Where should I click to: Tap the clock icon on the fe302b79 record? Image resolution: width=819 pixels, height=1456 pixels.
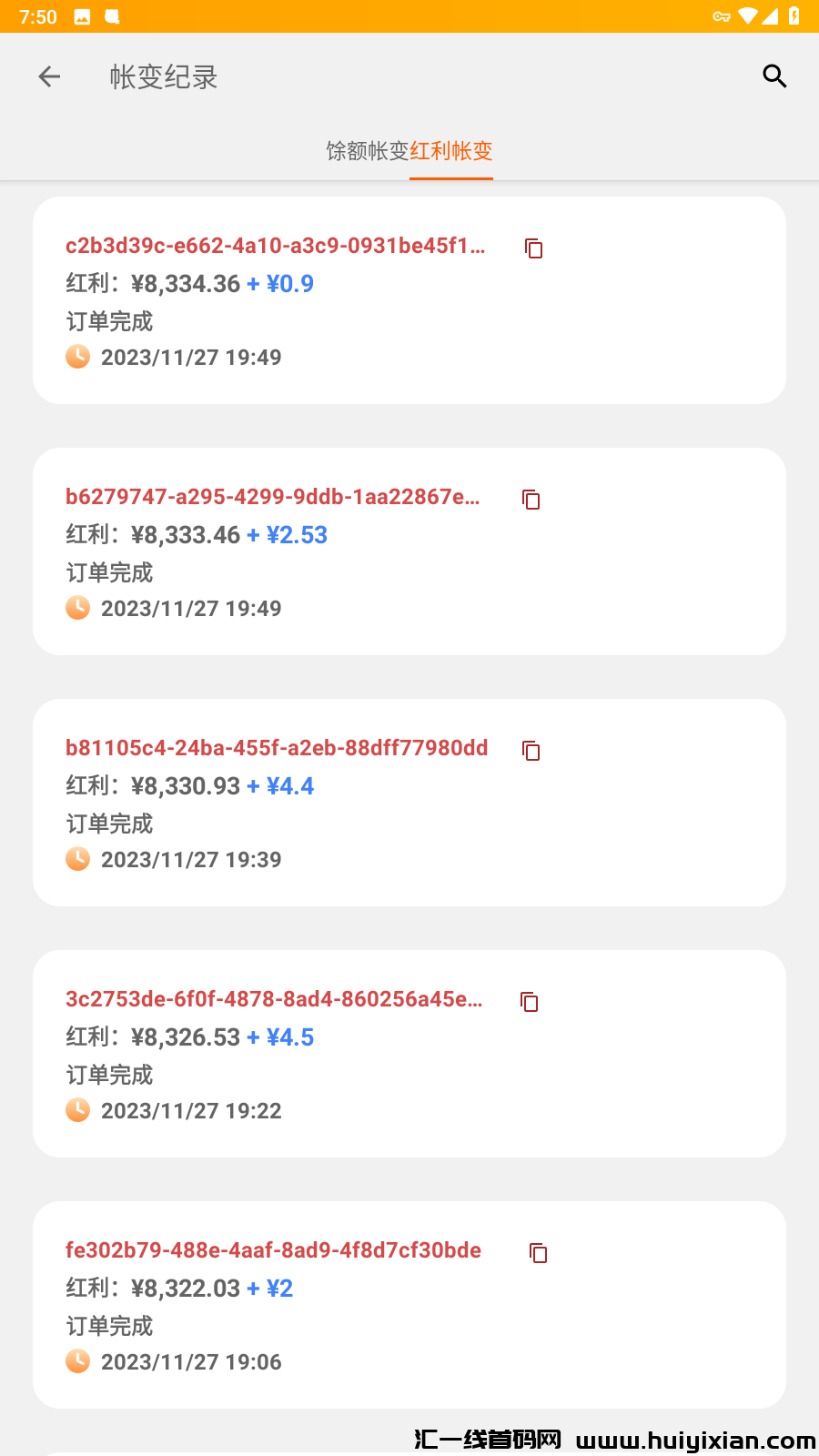pyautogui.click(x=78, y=1361)
